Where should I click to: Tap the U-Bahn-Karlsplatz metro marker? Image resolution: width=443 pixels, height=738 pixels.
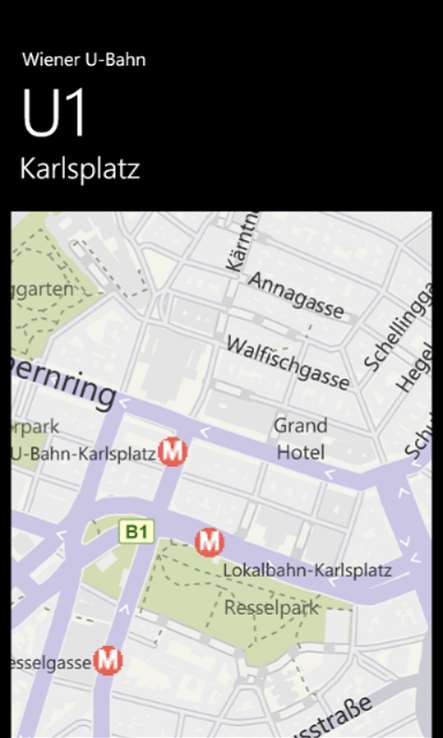tap(172, 452)
